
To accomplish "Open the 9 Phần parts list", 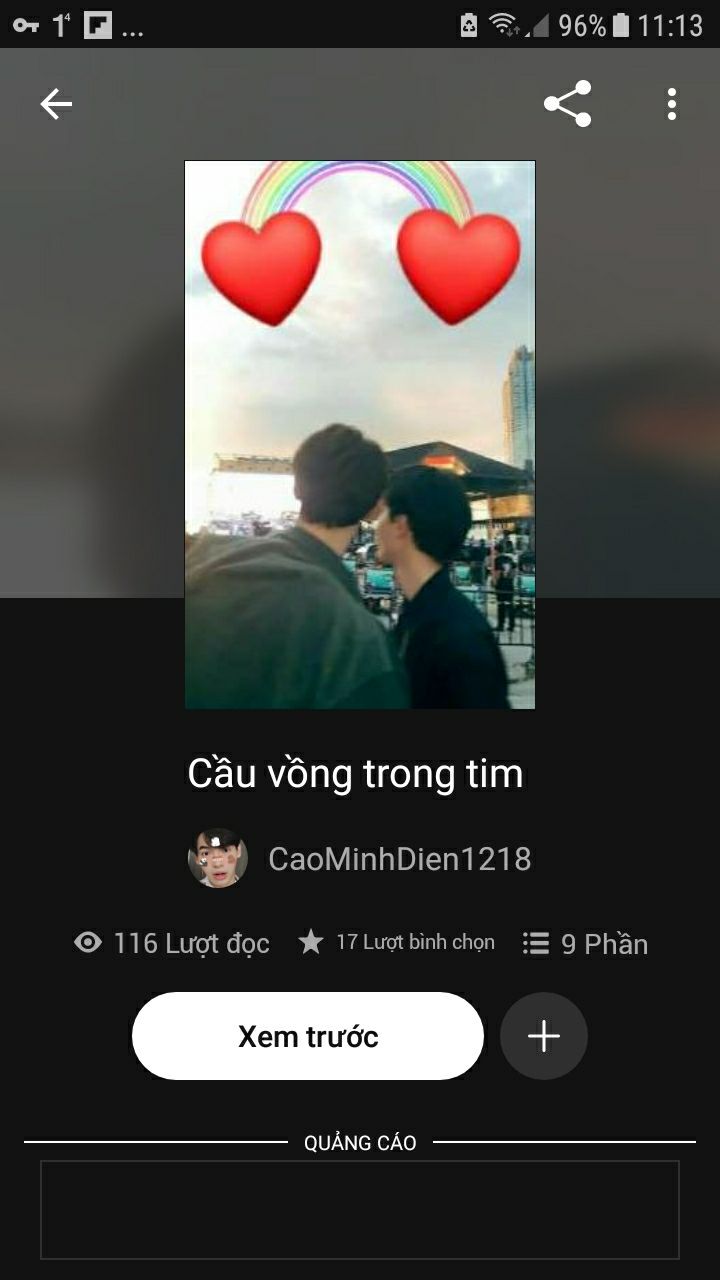I will tap(586, 943).
